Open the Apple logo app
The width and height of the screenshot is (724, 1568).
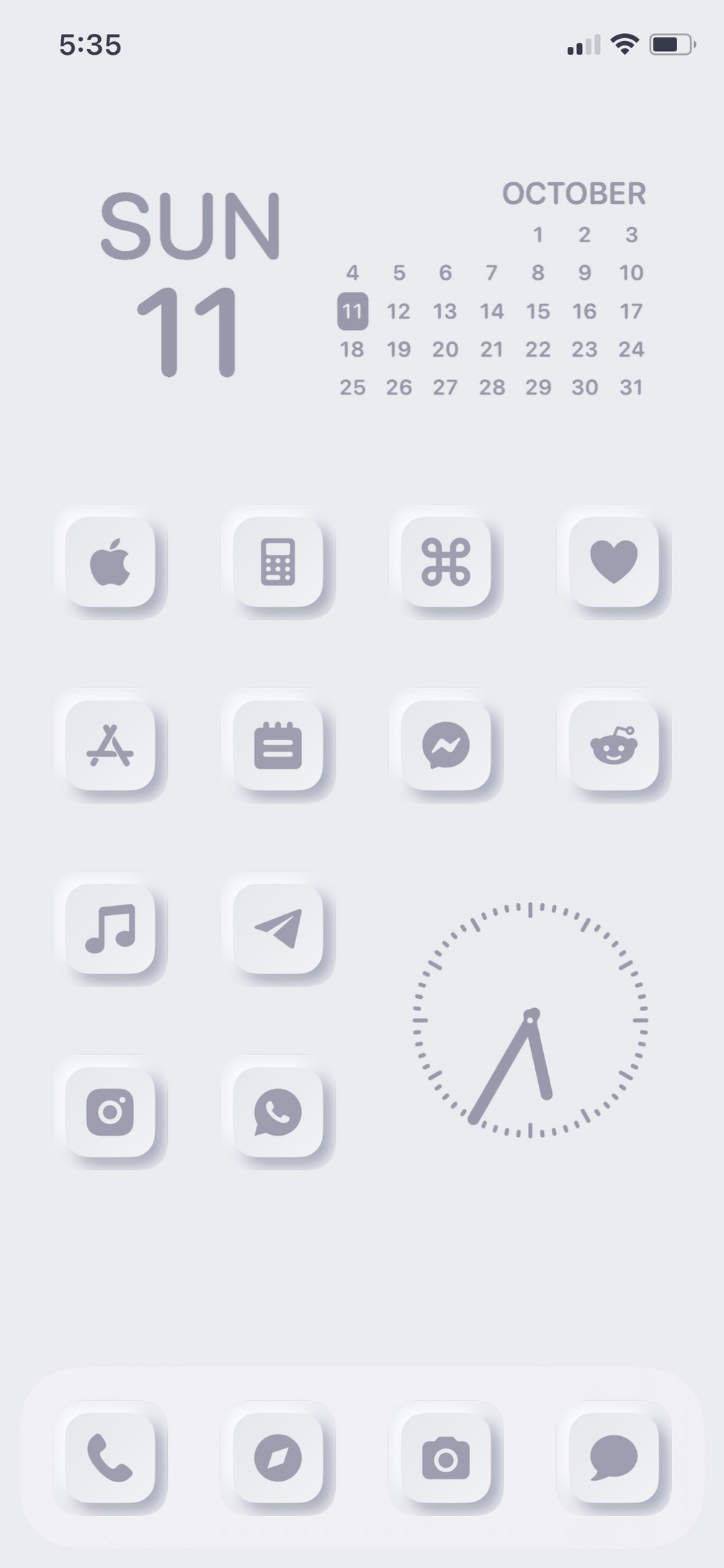coord(110,561)
